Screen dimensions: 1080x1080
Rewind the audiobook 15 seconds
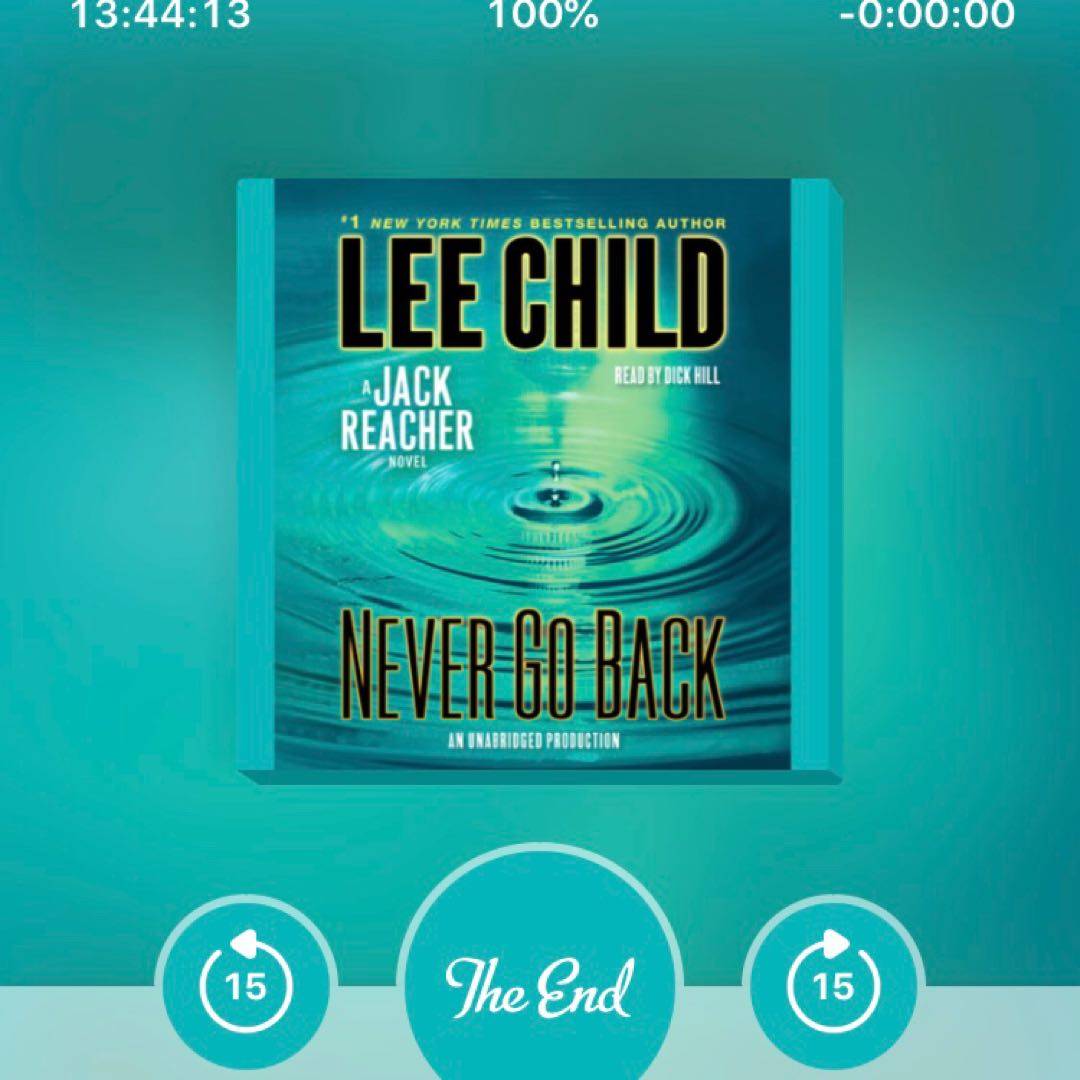tap(246, 984)
